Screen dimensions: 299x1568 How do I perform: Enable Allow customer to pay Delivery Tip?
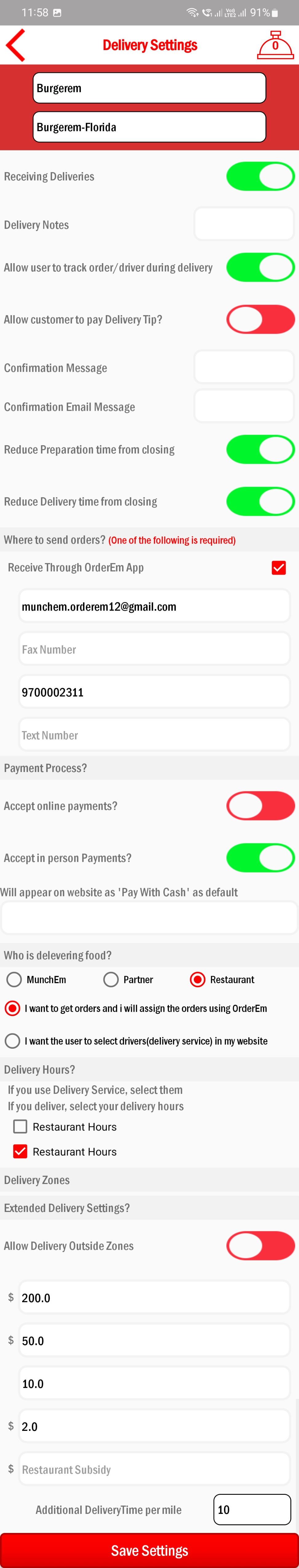coord(260,319)
